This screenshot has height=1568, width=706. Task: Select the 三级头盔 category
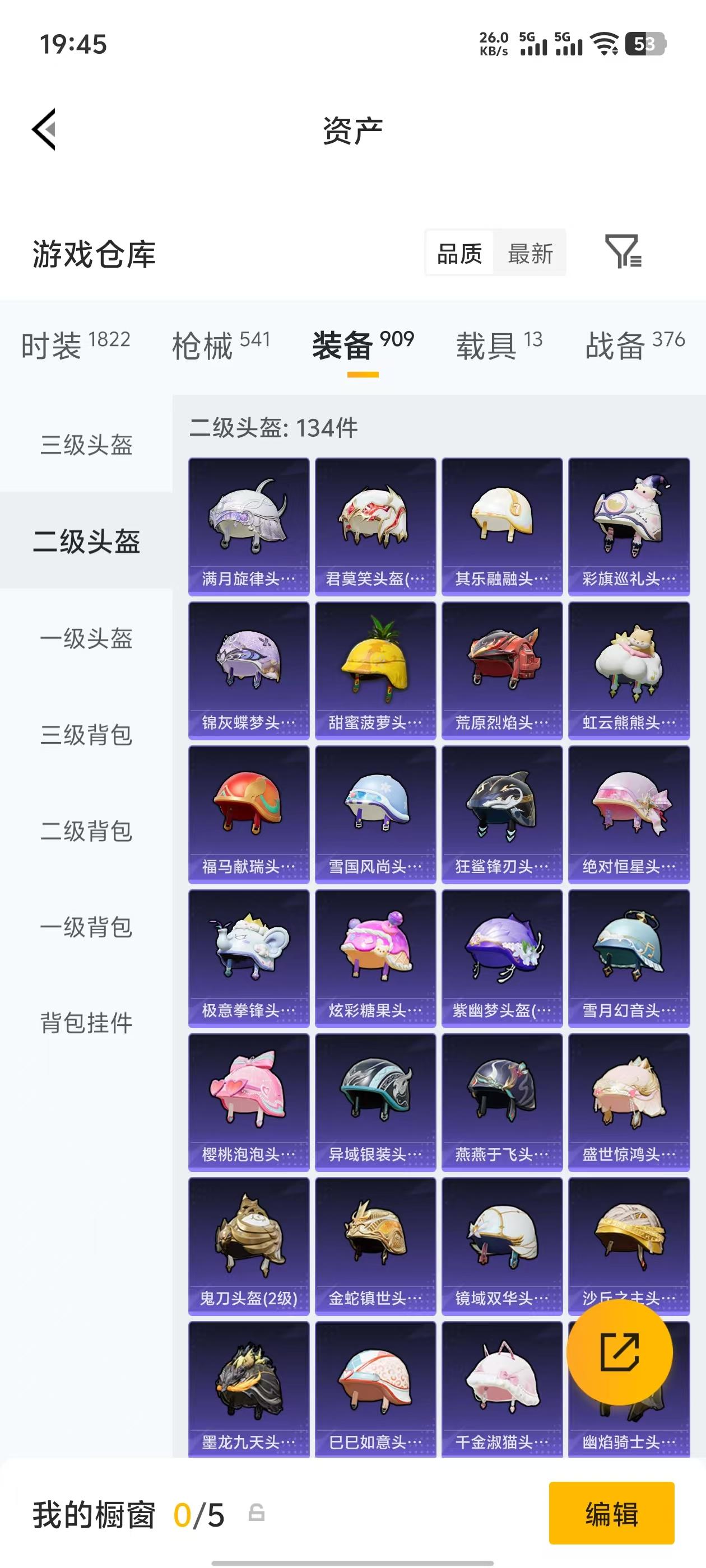86,445
